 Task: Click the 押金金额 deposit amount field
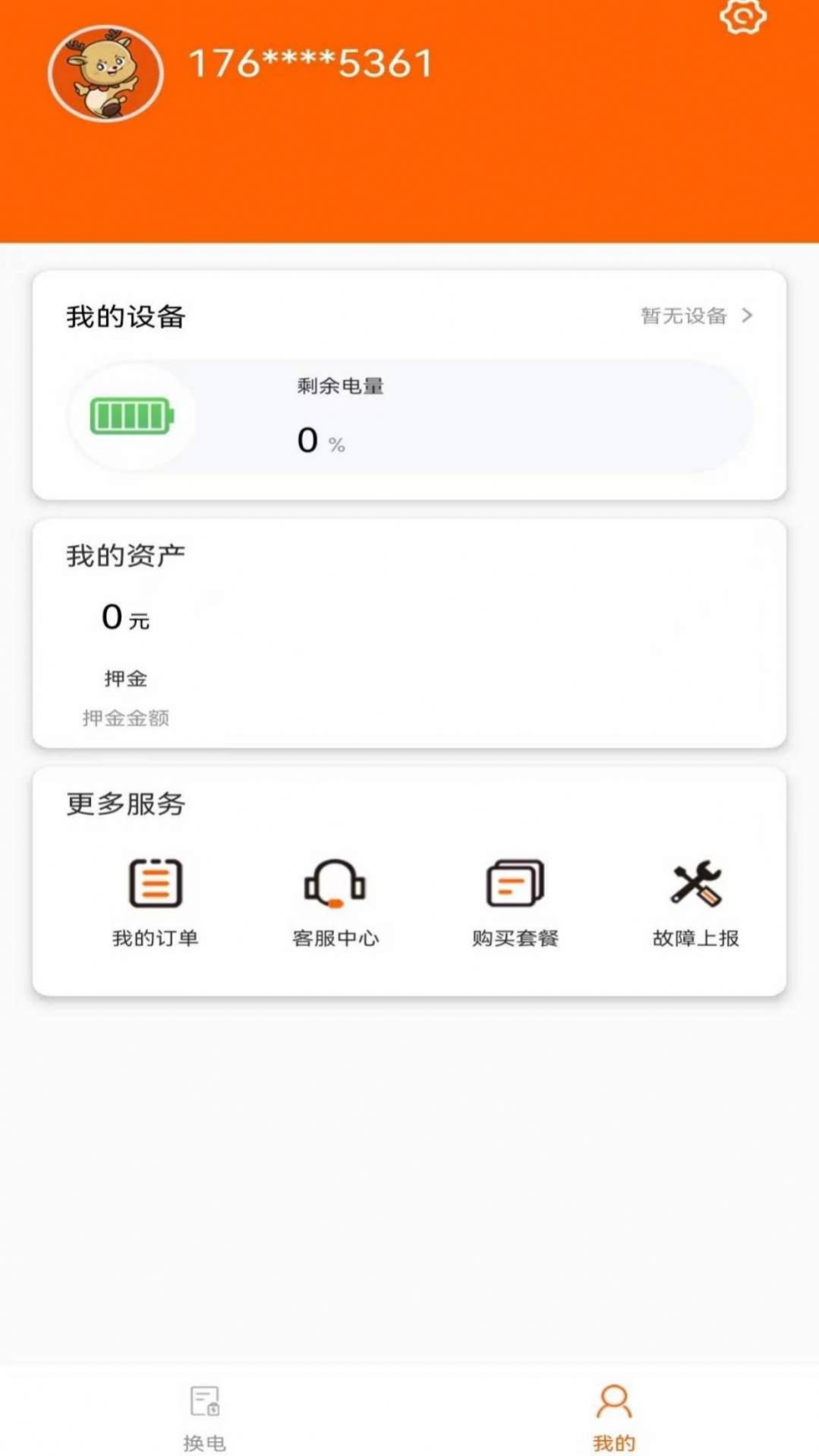point(127,717)
